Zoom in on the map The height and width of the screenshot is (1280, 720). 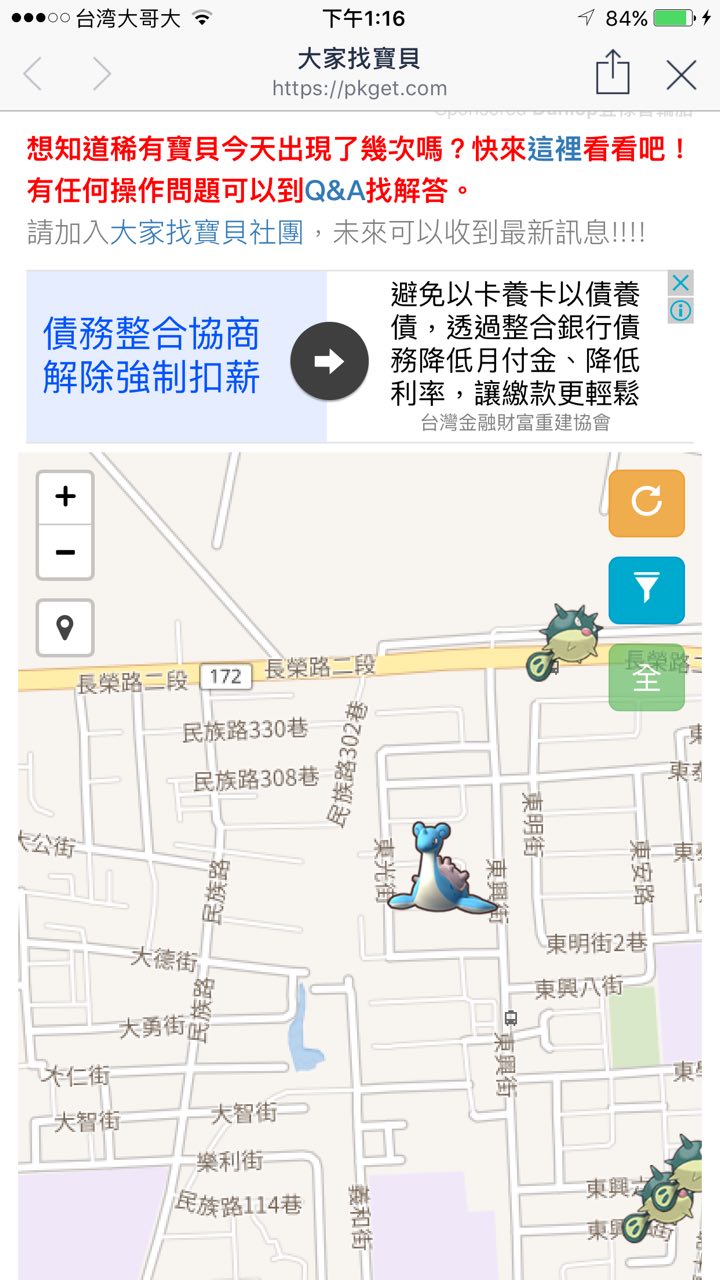[65, 497]
